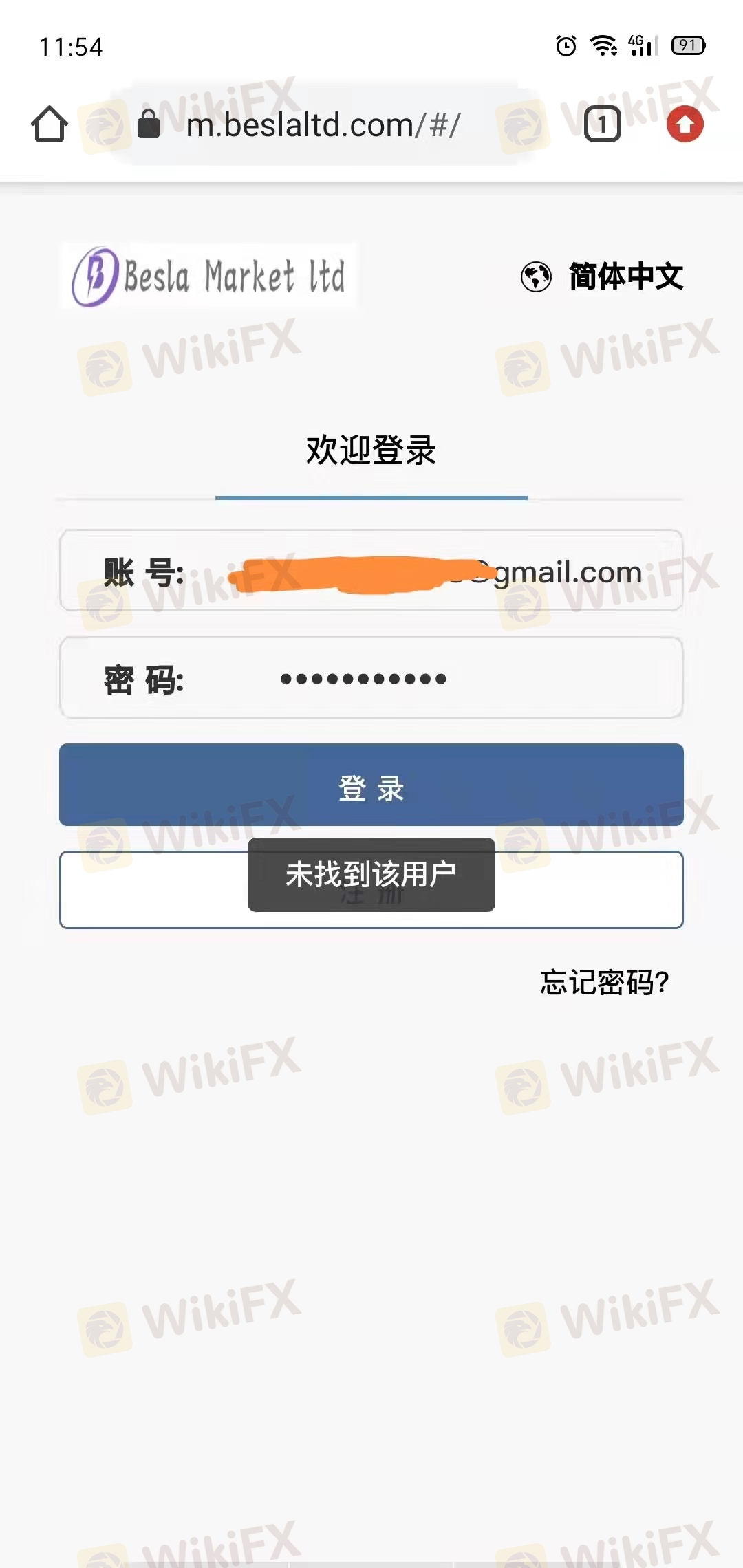Image resolution: width=743 pixels, height=1568 pixels.
Task: Tap the blue 登录 button
Action: coord(371,785)
